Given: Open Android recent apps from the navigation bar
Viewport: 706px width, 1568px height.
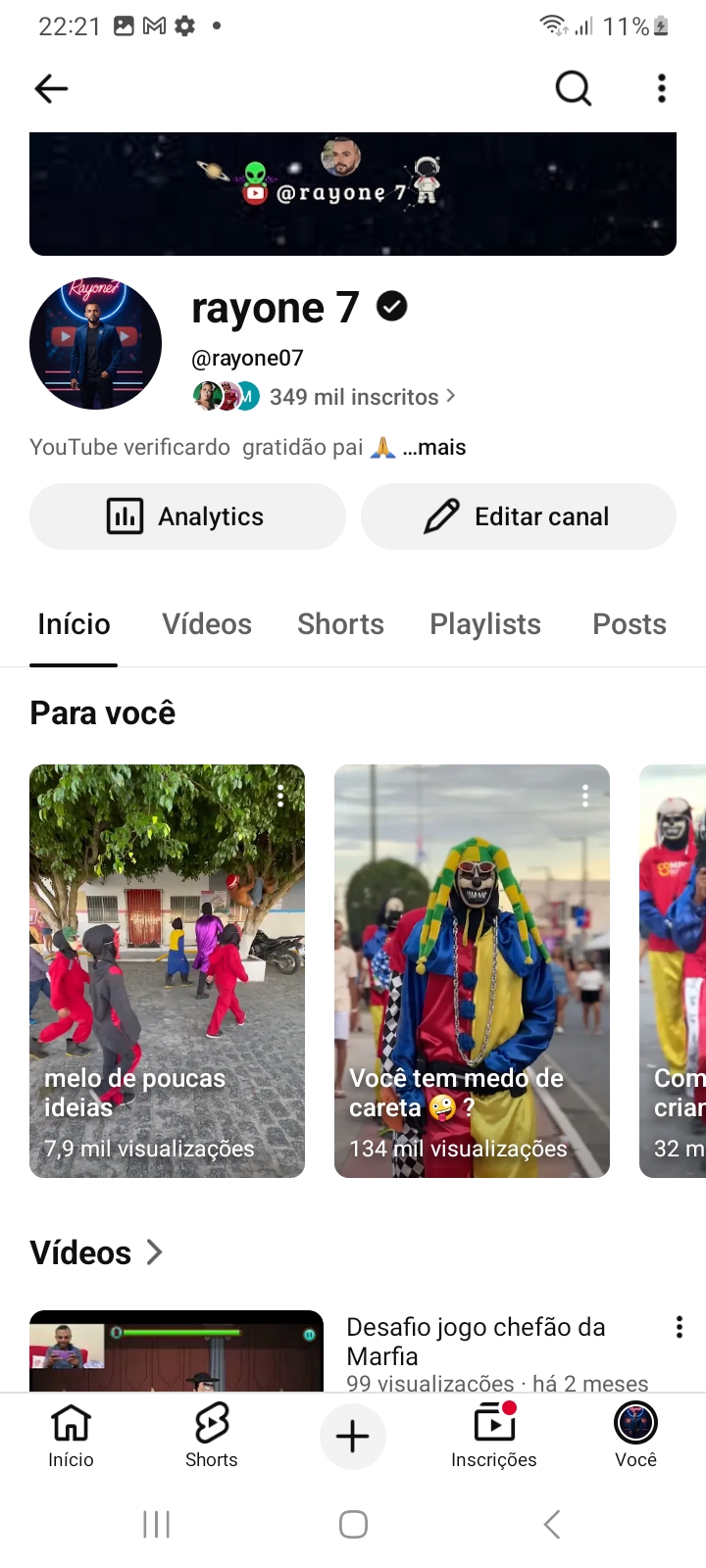Looking at the screenshot, I should [x=156, y=1524].
